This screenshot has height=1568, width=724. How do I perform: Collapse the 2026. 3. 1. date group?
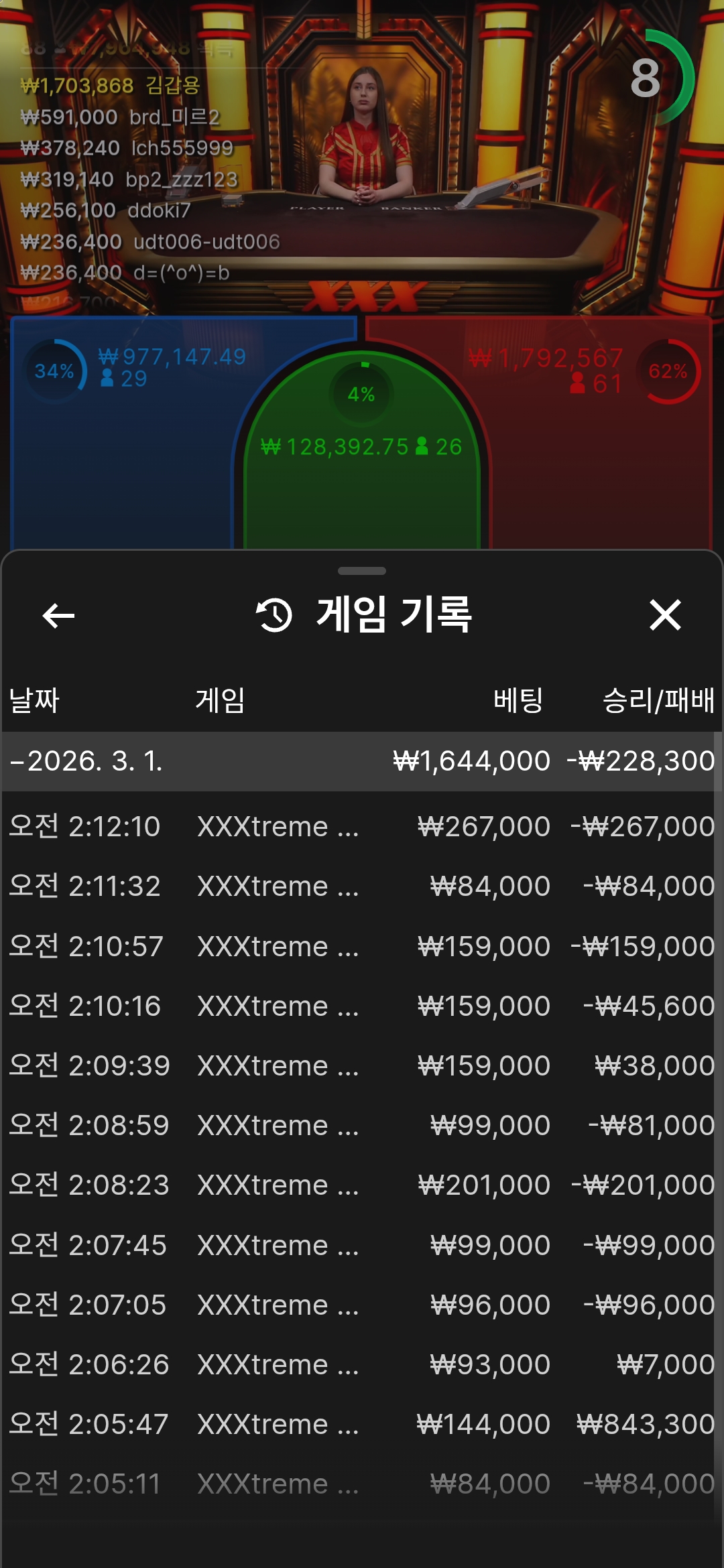pyautogui.click(x=362, y=761)
